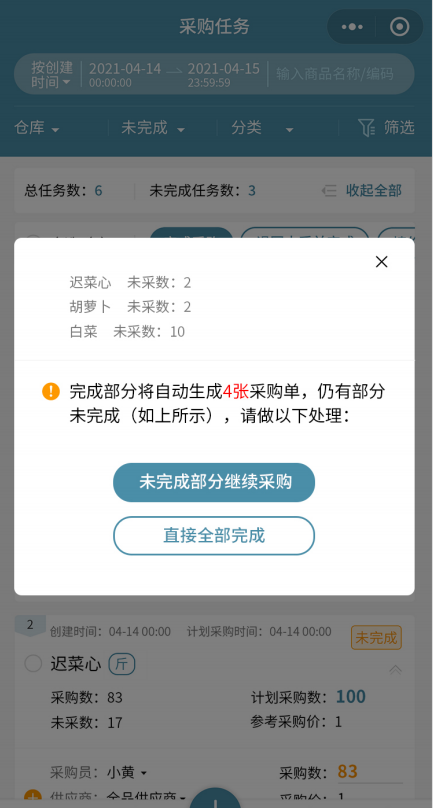The height and width of the screenshot is (808, 433).
Task: Collapse the 迟菜心 task card chevron
Action: click(395, 669)
